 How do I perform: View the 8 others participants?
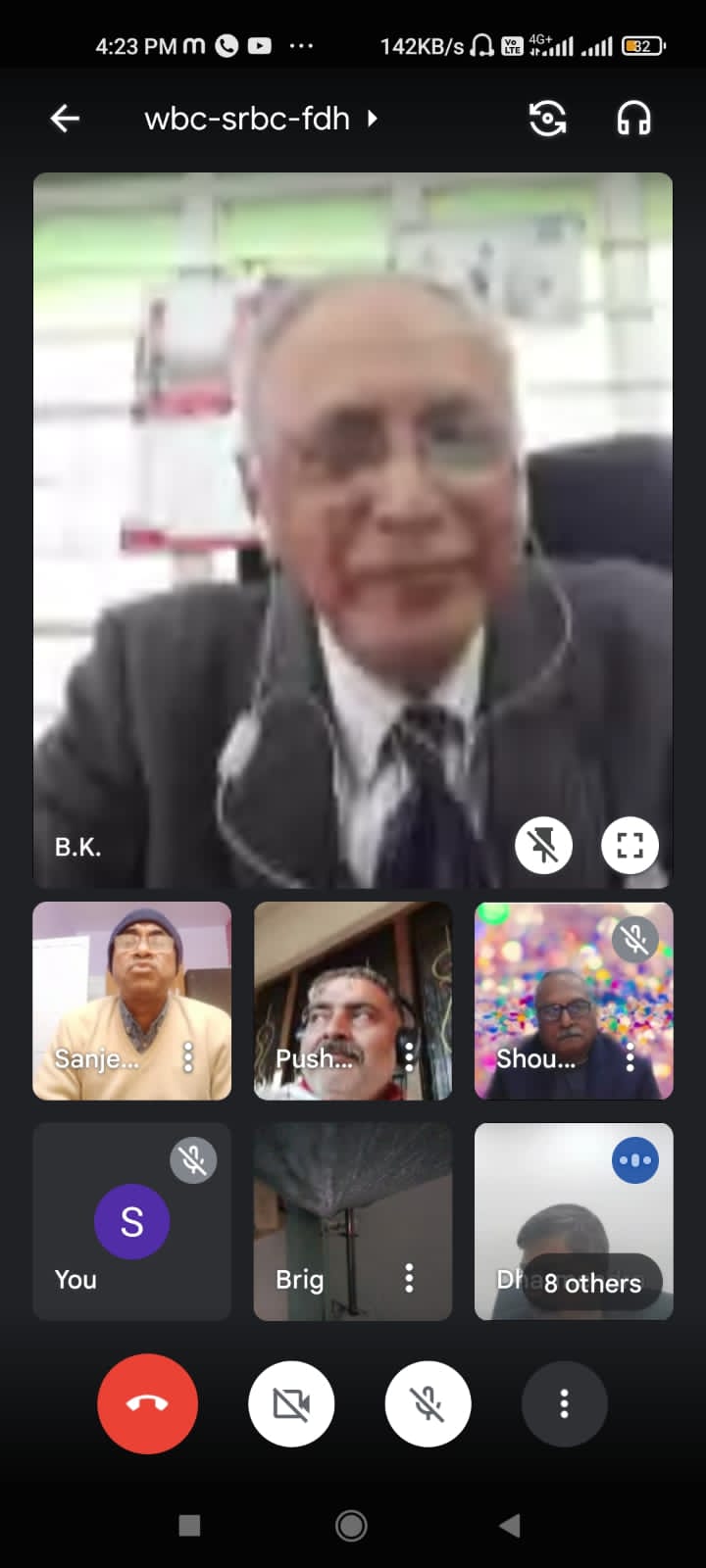(592, 1283)
